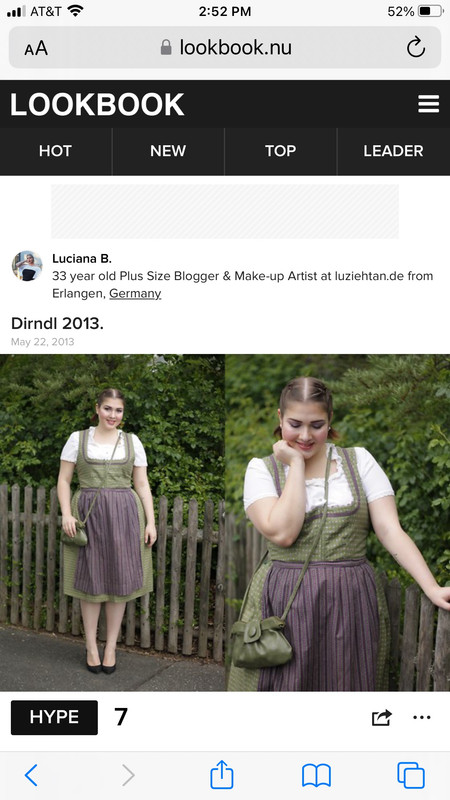450x800 pixels.
Task: Hype the Dirndl 2013 look
Action: (x=54, y=717)
